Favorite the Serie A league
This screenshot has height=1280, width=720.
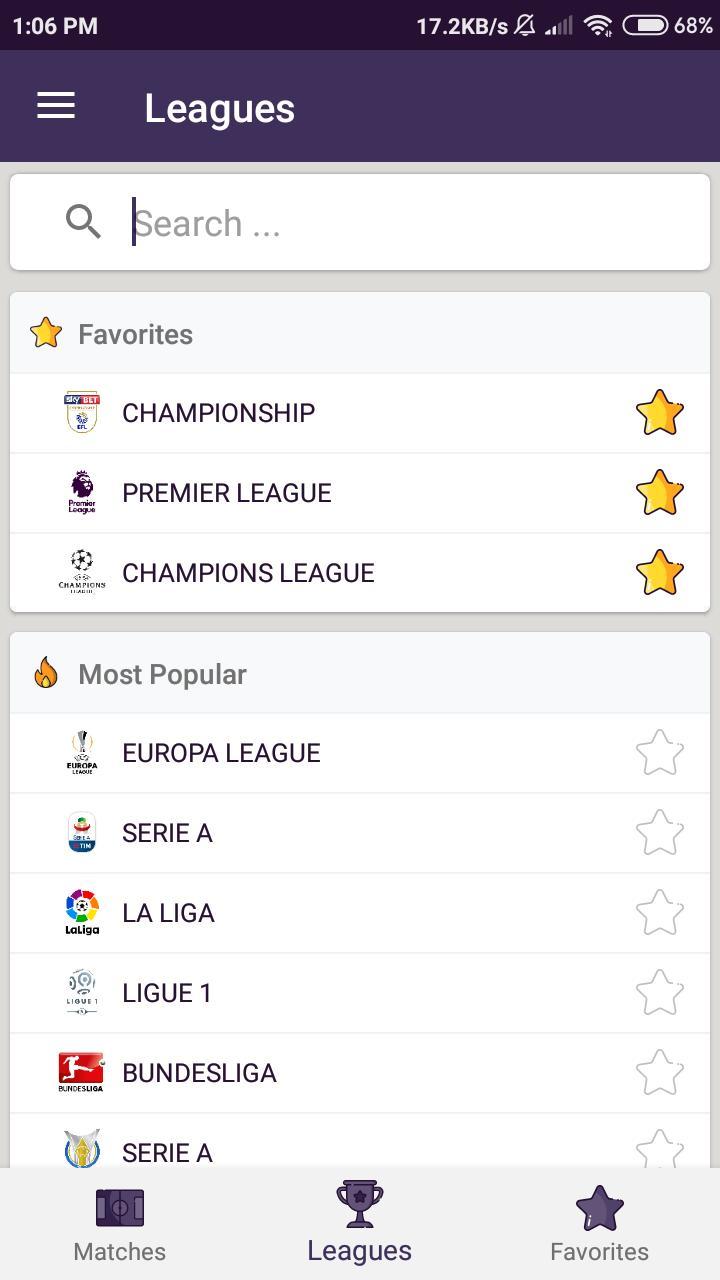pos(659,832)
